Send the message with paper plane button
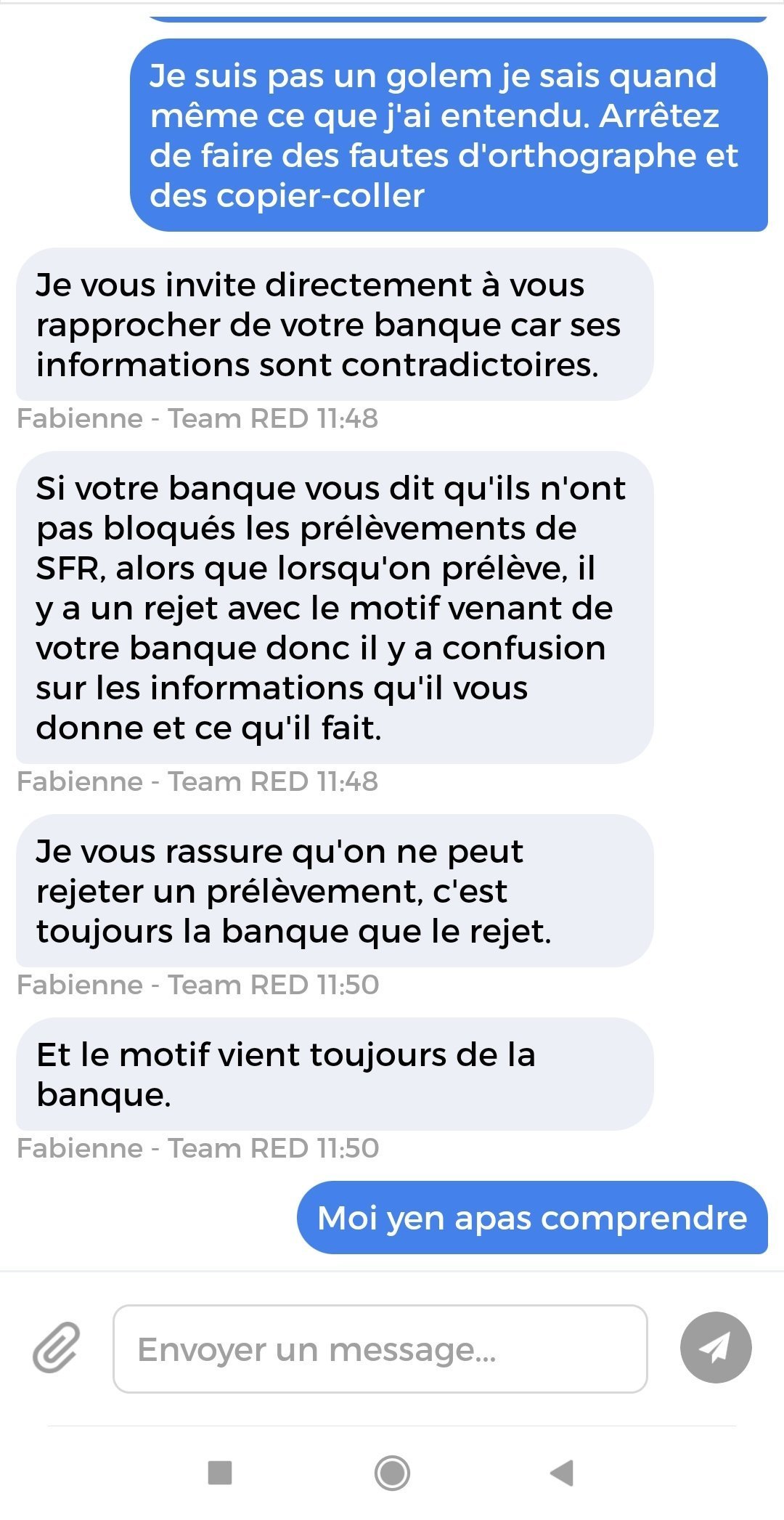 tap(716, 1347)
